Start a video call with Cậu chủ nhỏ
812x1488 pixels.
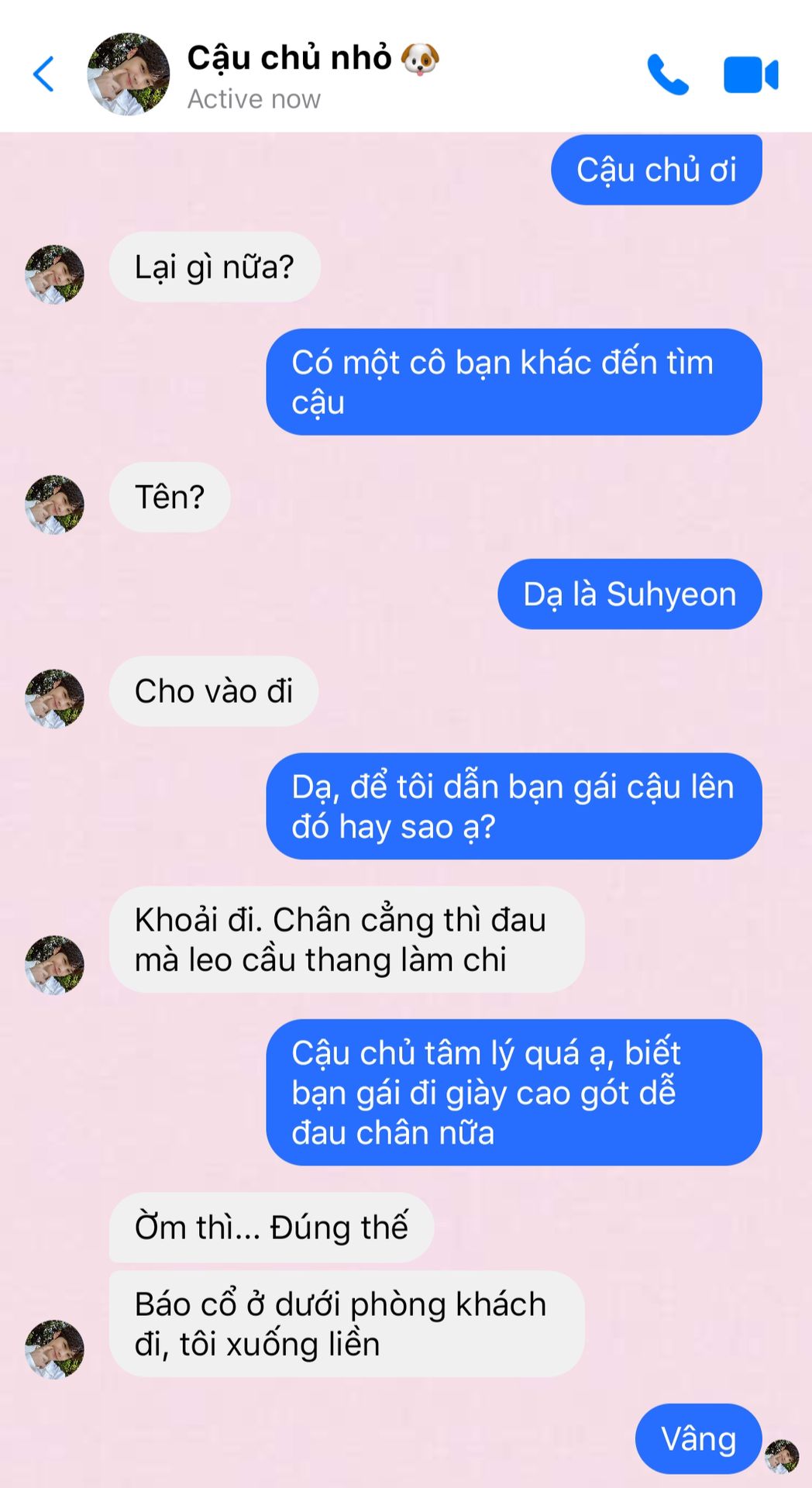tap(750, 74)
